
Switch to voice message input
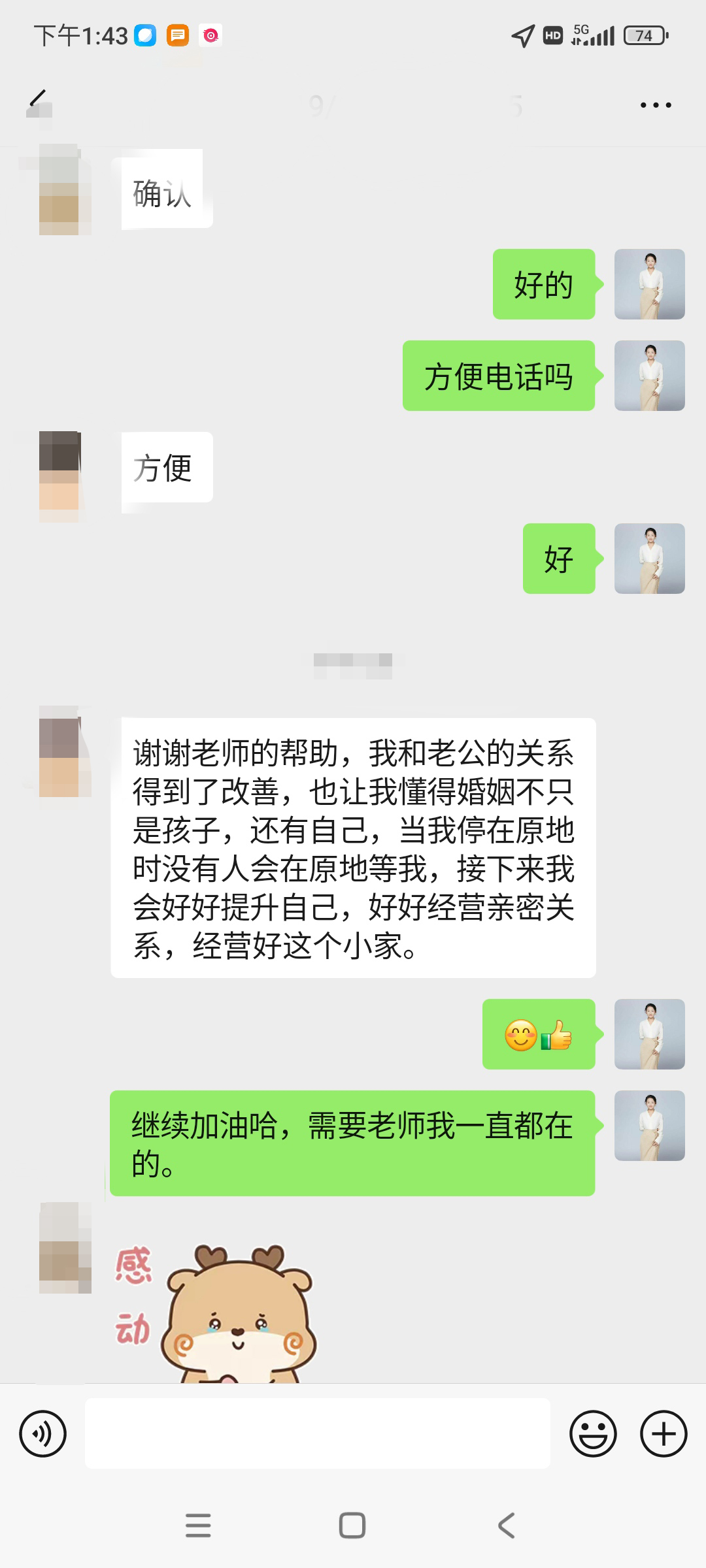[43, 1434]
